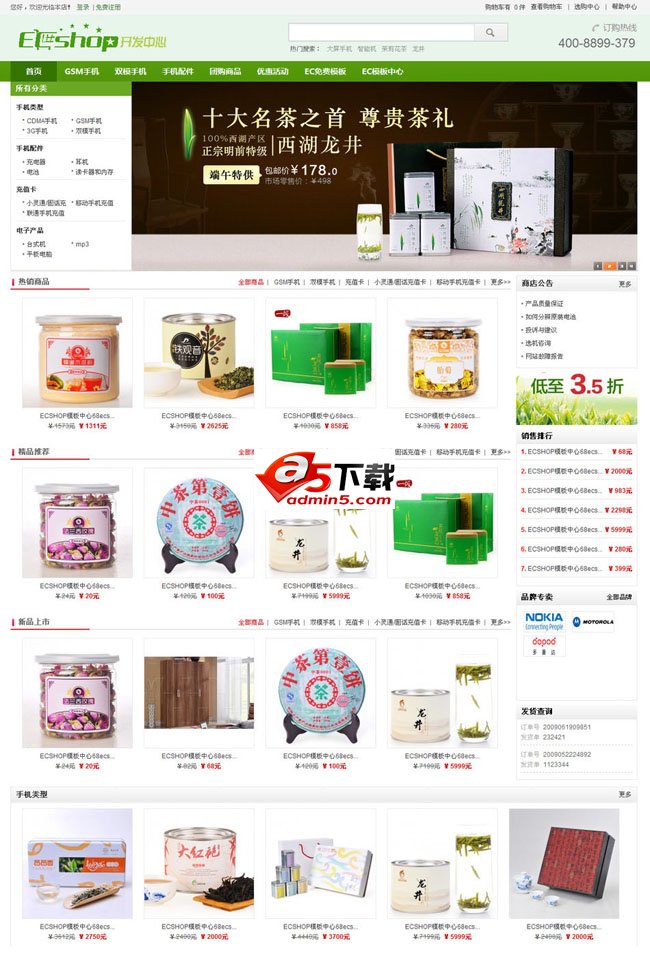Viewport: 650px width, 958px height.
Task: Open 查看购物车 in the top bar
Action: pos(546,6)
